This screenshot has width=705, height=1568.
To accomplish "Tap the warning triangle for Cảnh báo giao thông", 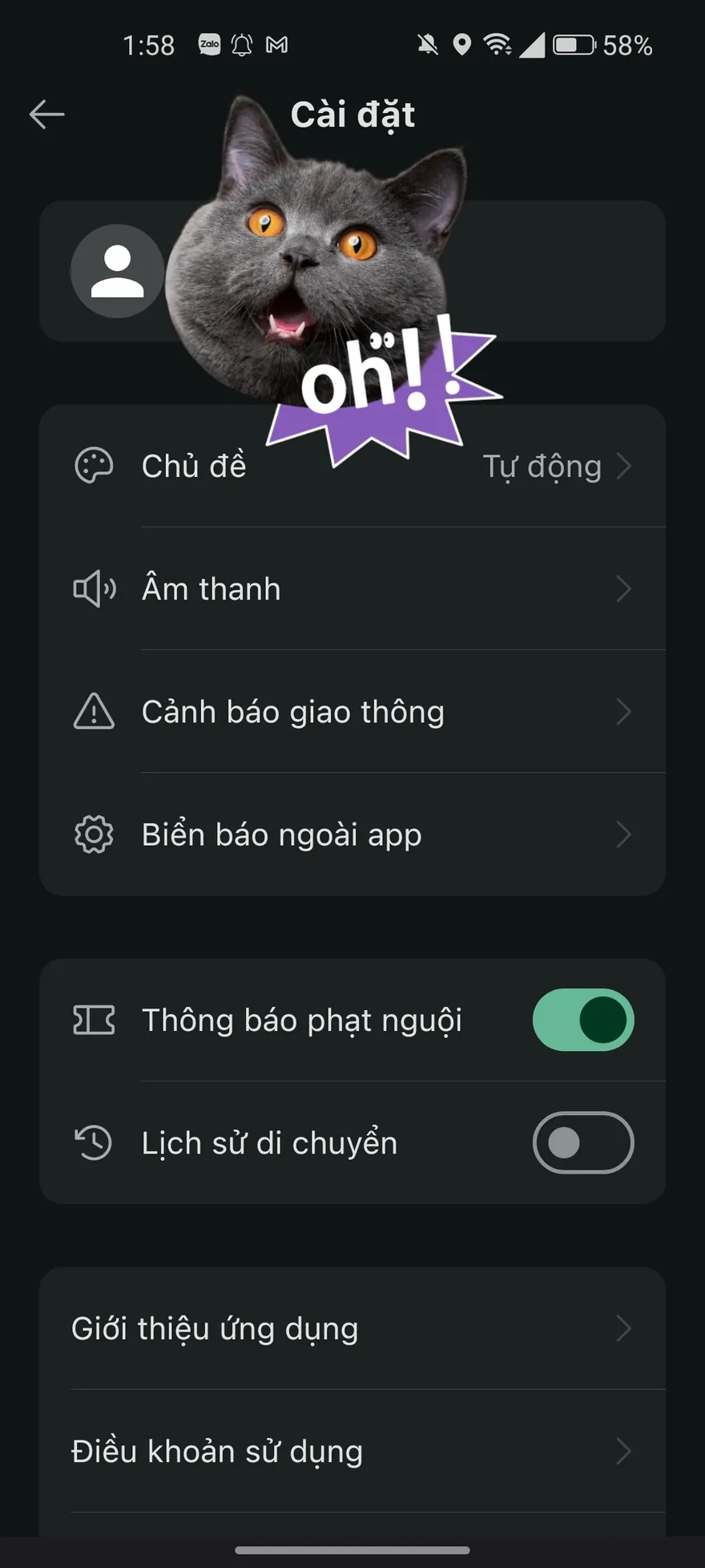I will pos(94,711).
